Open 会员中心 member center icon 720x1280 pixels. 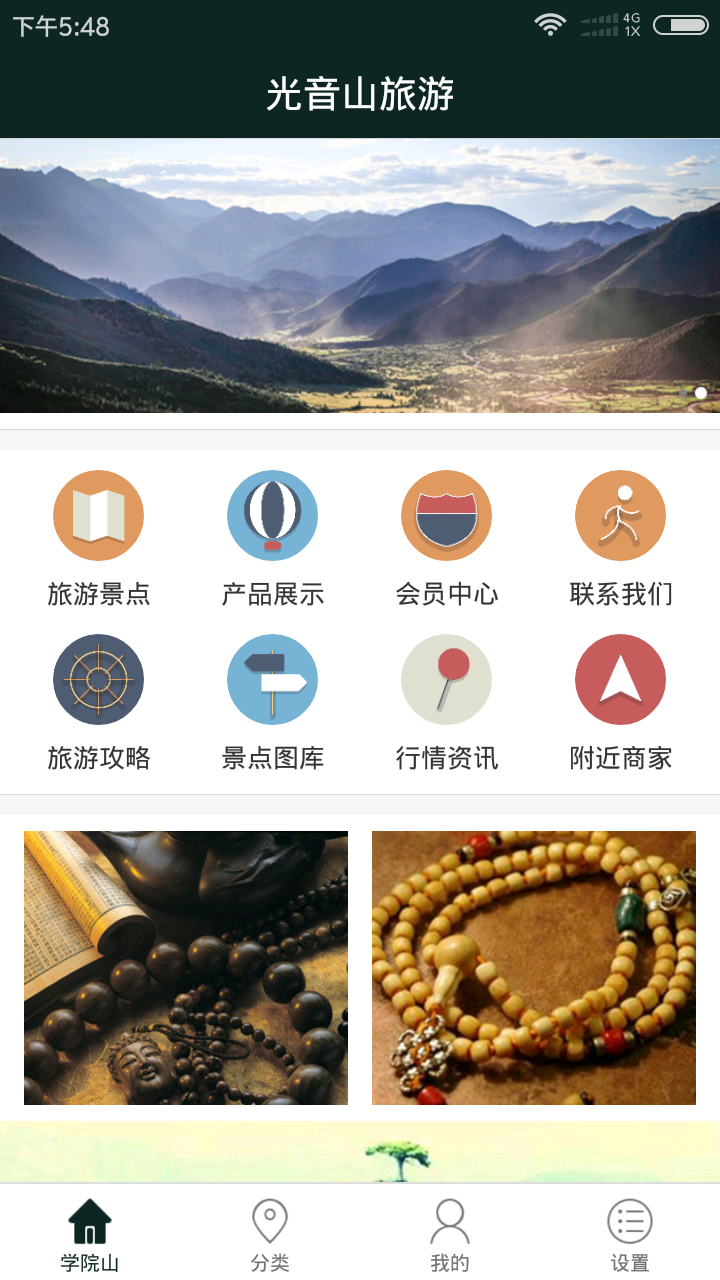(446, 514)
